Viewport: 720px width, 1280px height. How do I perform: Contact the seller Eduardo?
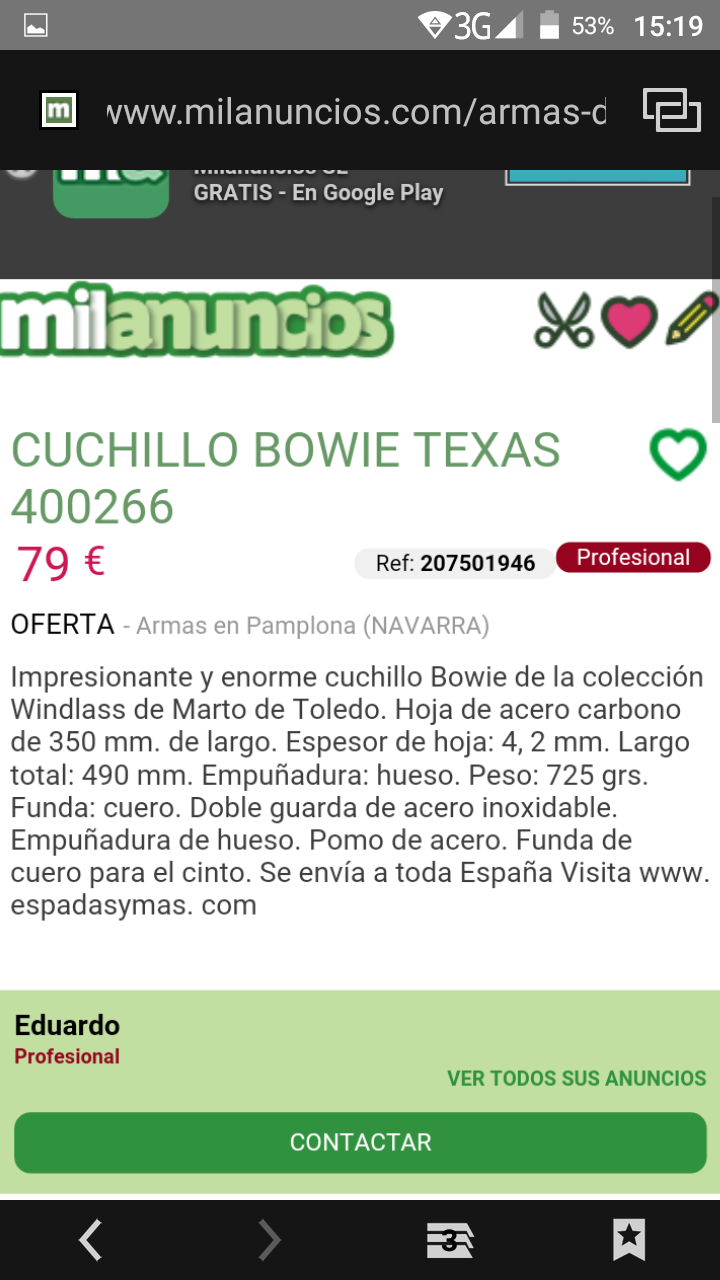point(360,1142)
